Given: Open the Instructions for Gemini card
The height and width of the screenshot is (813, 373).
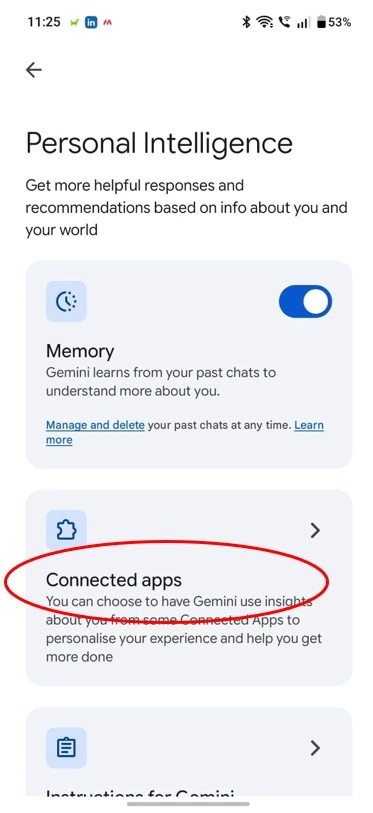Looking at the screenshot, I should (x=189, y=752).
